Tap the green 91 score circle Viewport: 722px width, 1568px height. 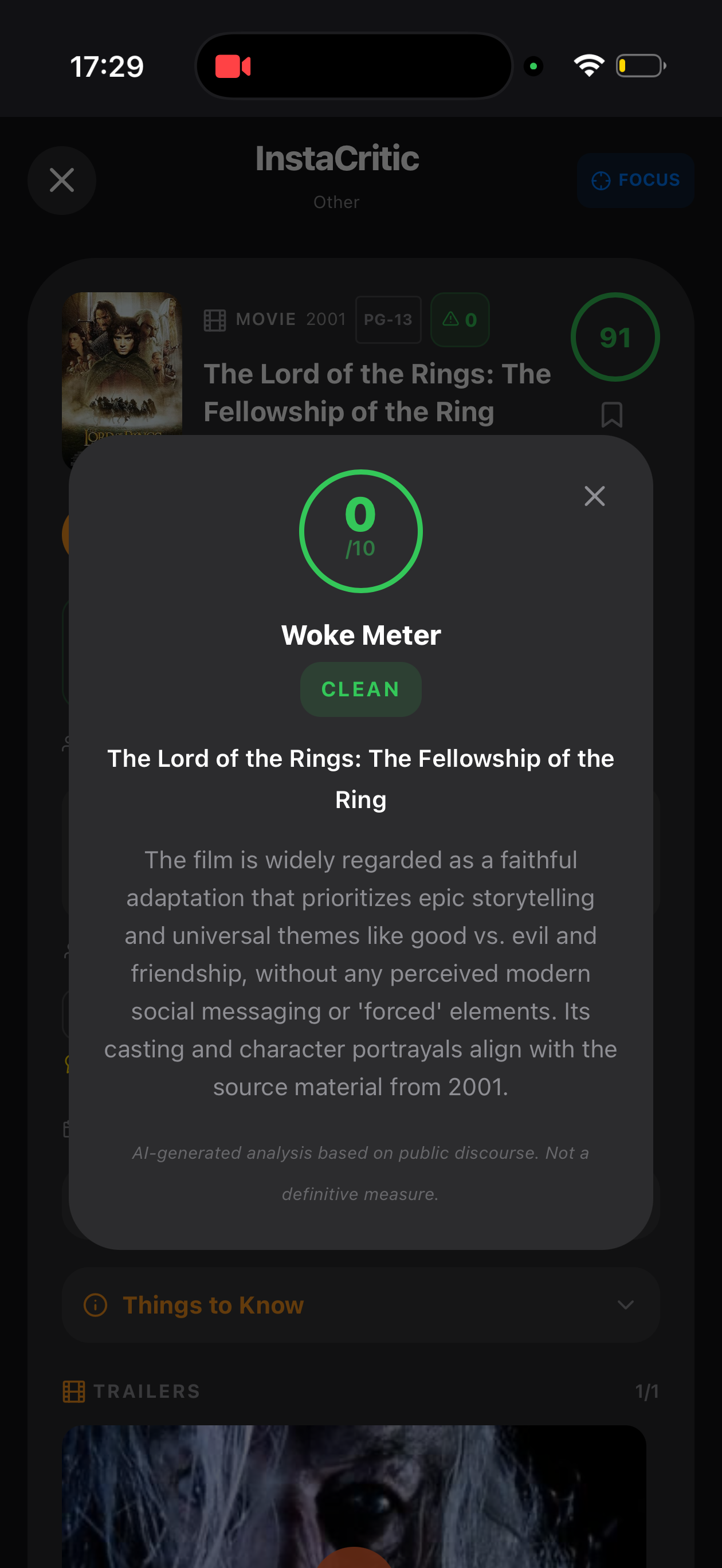pos(615,337)
